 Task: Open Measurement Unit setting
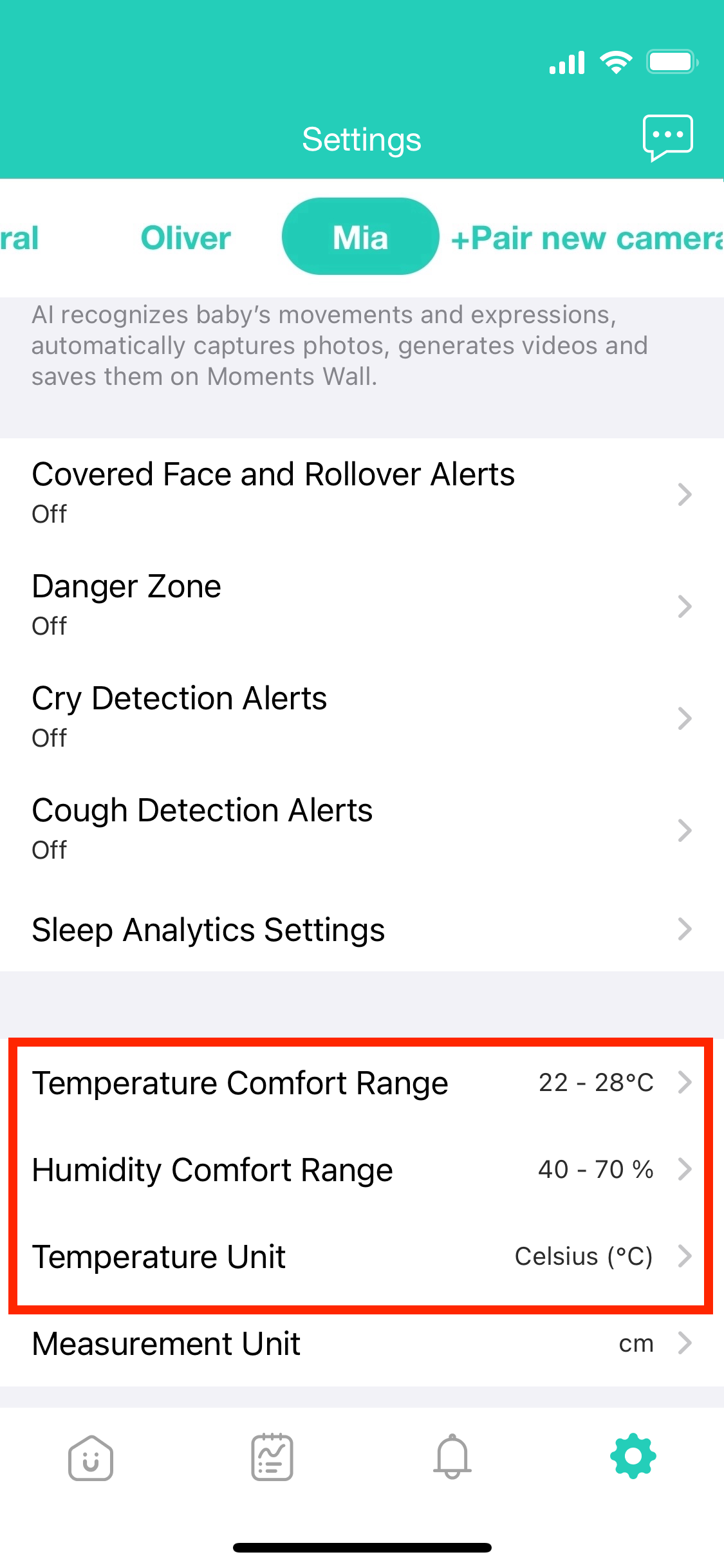click(x=362, y=1344)
